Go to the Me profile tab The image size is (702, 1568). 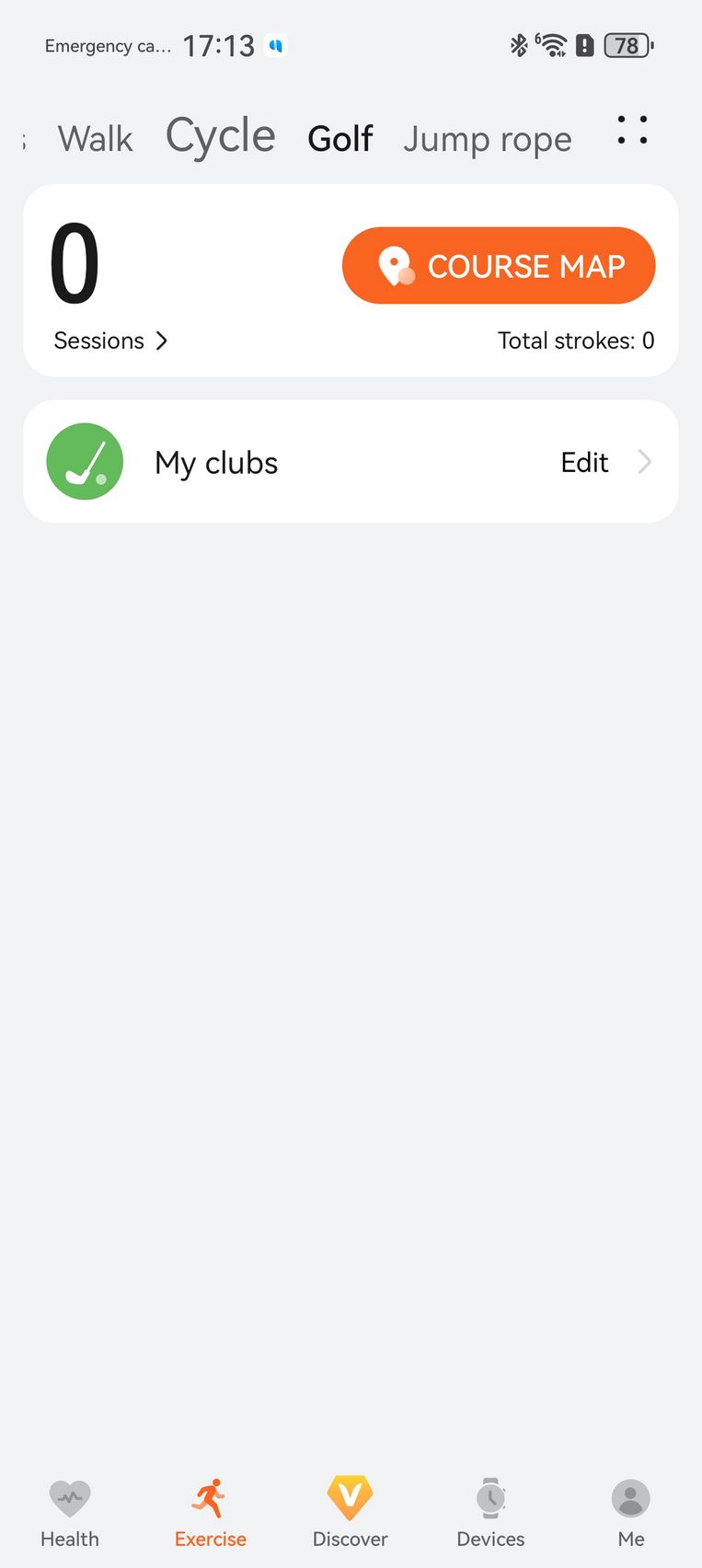click(x=630, y=1514)
